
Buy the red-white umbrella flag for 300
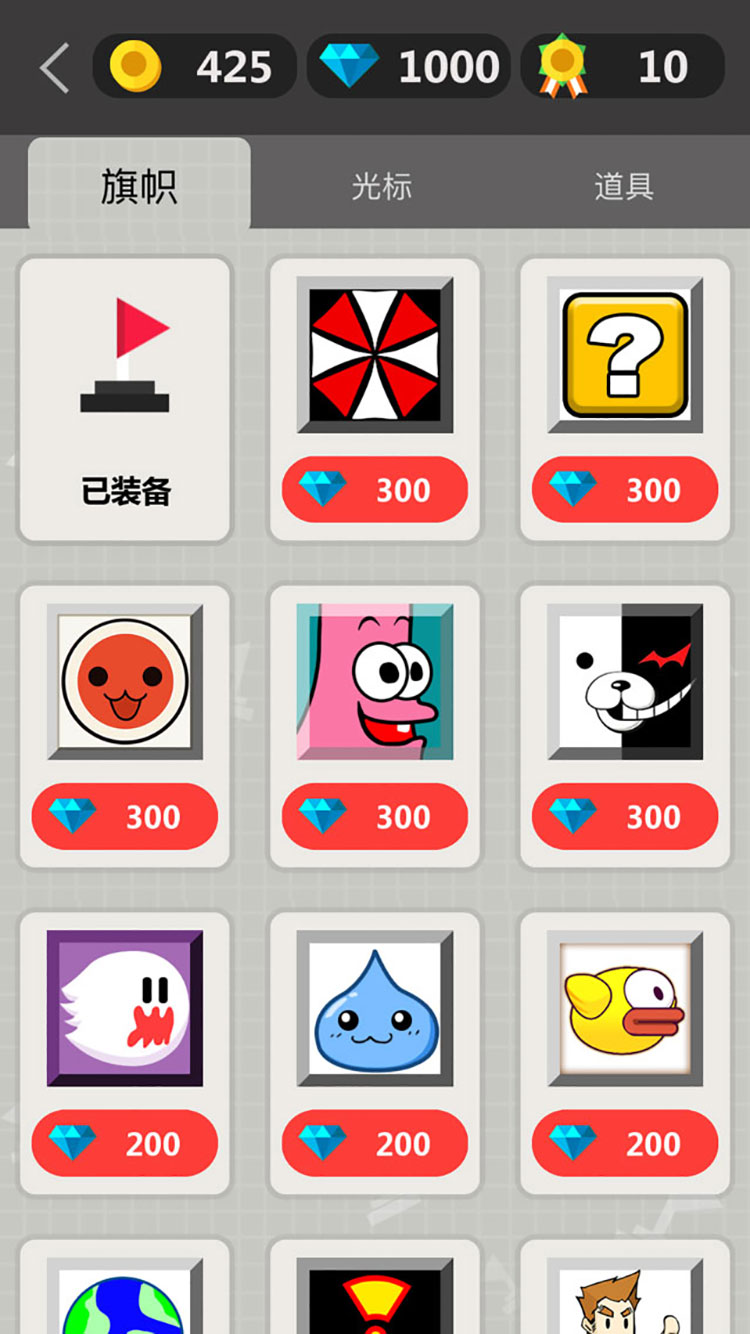click(375, 490)
